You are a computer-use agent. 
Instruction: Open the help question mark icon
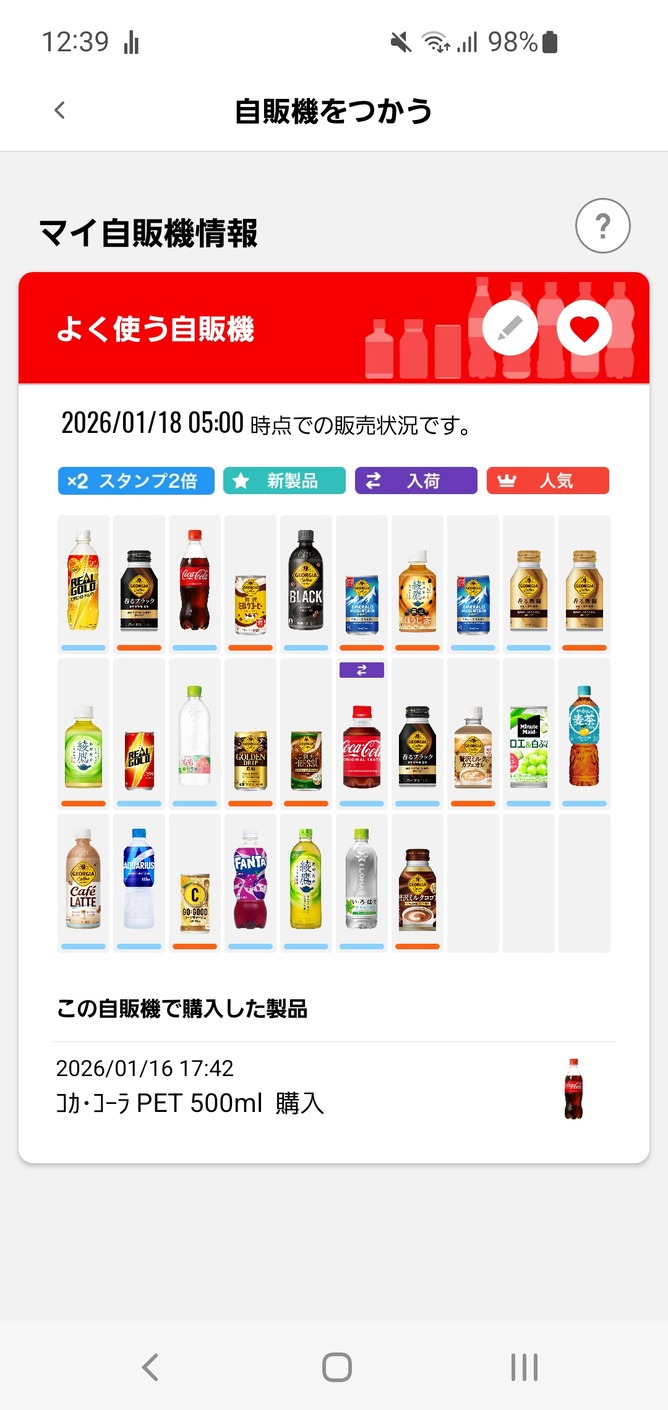603,226
